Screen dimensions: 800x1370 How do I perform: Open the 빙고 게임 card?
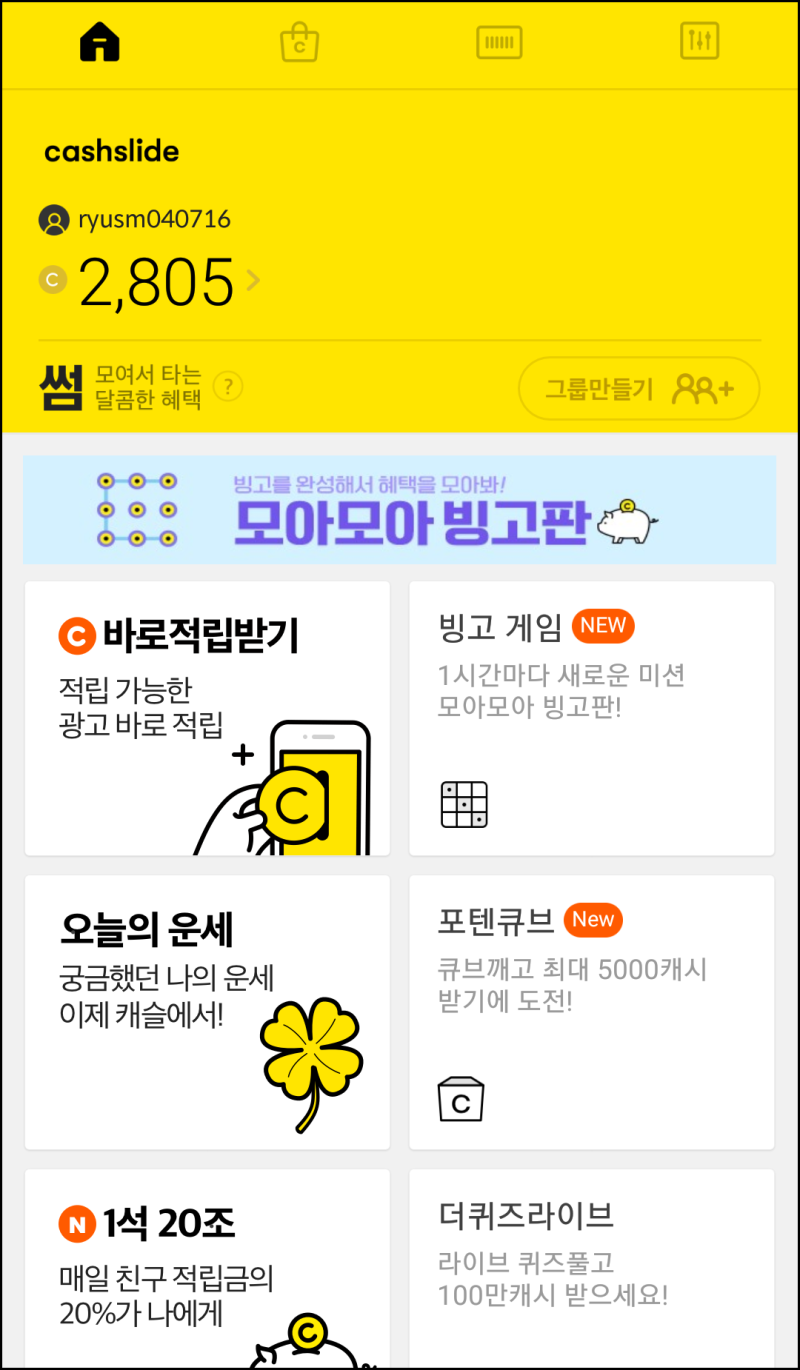pos(592,718)
